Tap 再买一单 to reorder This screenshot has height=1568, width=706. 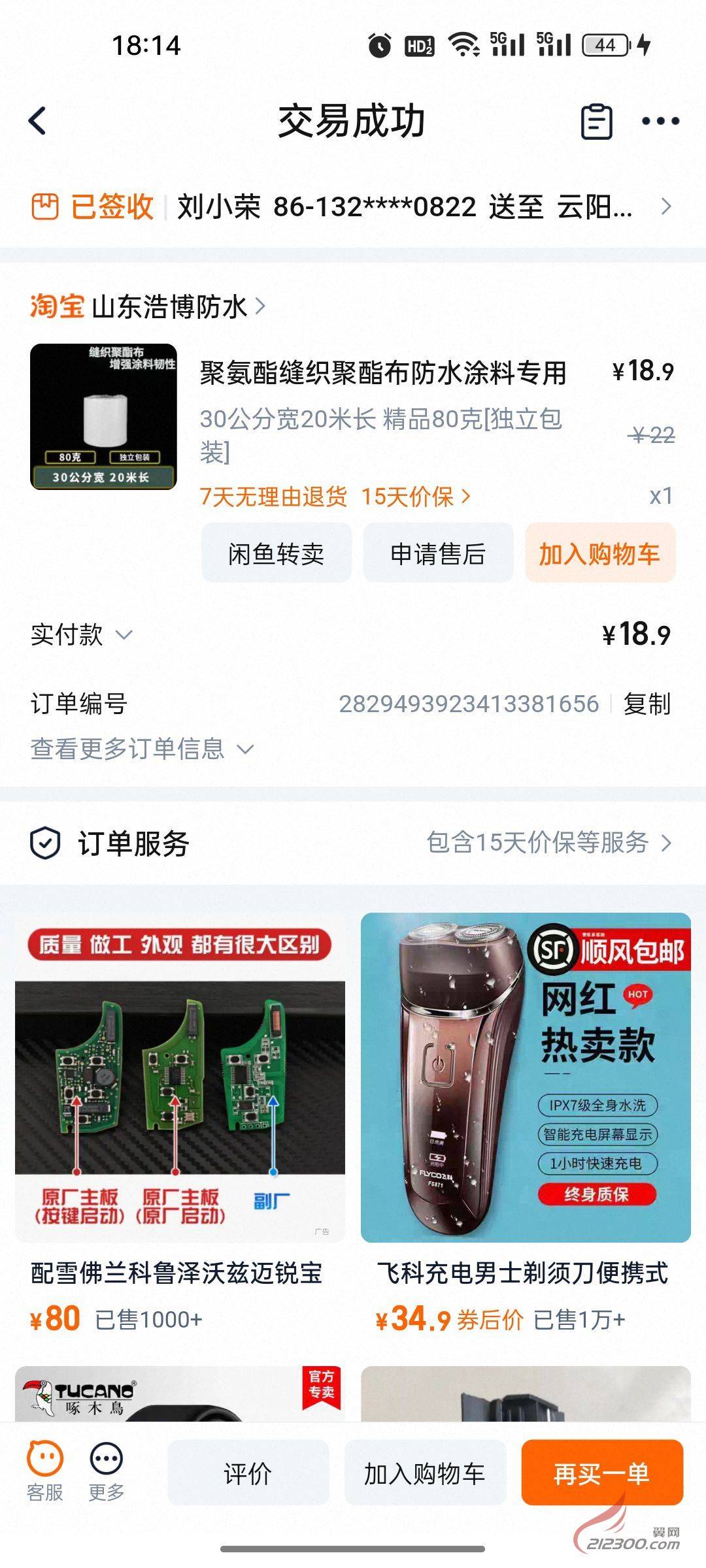point(601,1474)
